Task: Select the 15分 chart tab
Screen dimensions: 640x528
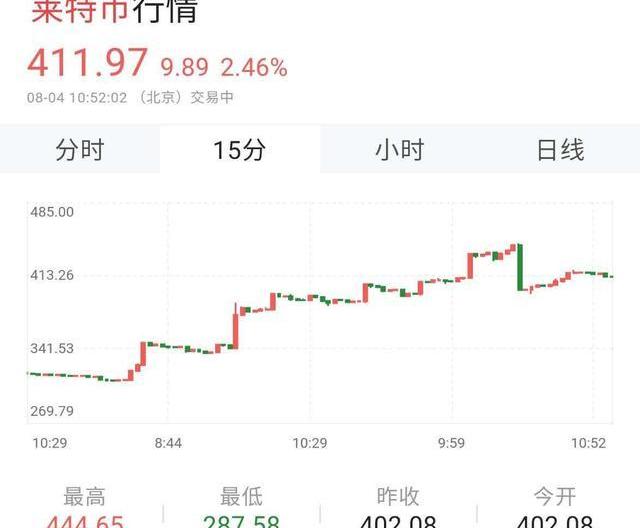Action: [x=240, y=150]
